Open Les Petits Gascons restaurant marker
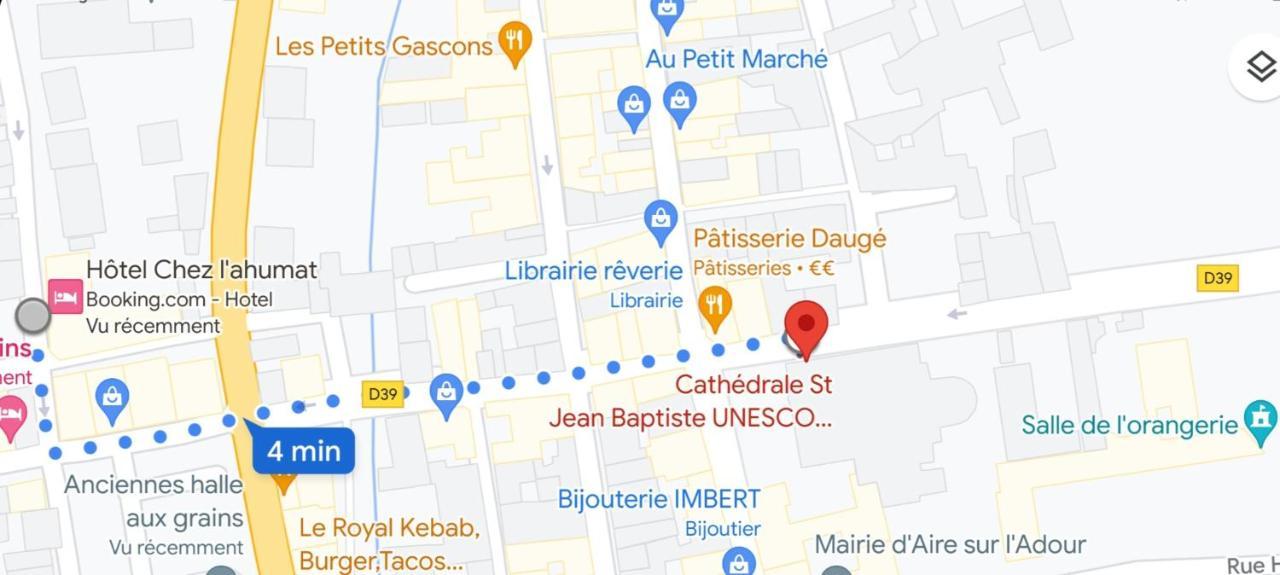The height and width of the screenshot is (575, 1280). 515,43
